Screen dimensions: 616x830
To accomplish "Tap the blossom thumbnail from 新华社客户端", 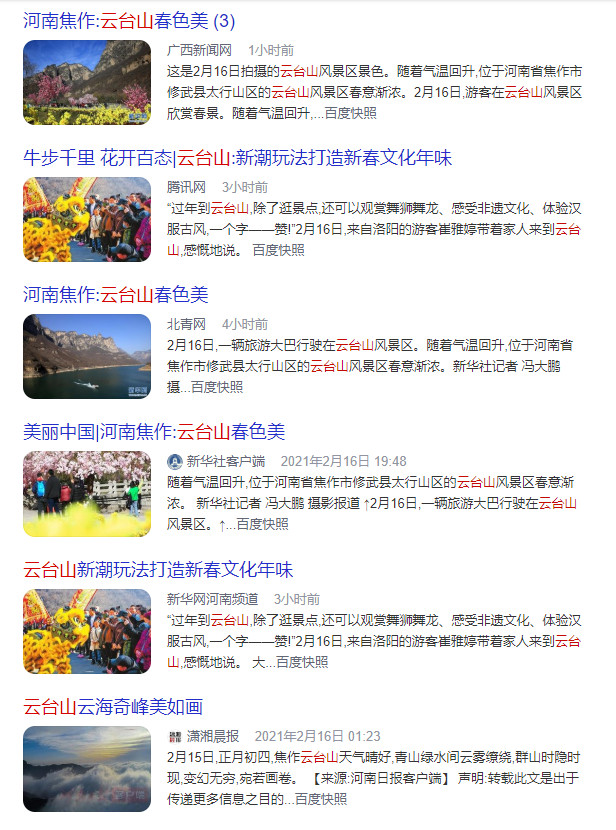I will (x=87, y=494).
